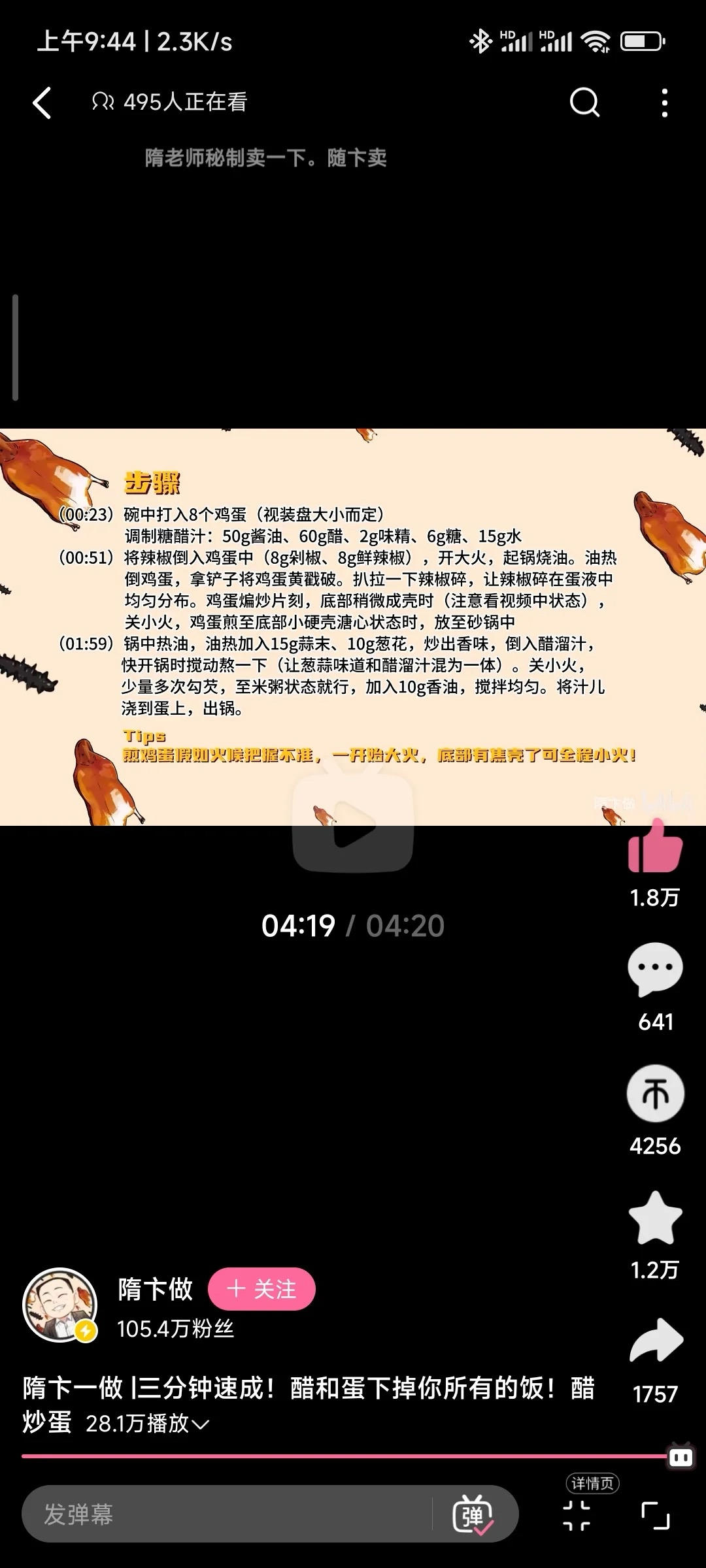Open the comments with 641 replies
Image resolution: width=706 pixels, height=1568 pixels.
(655, 970)
